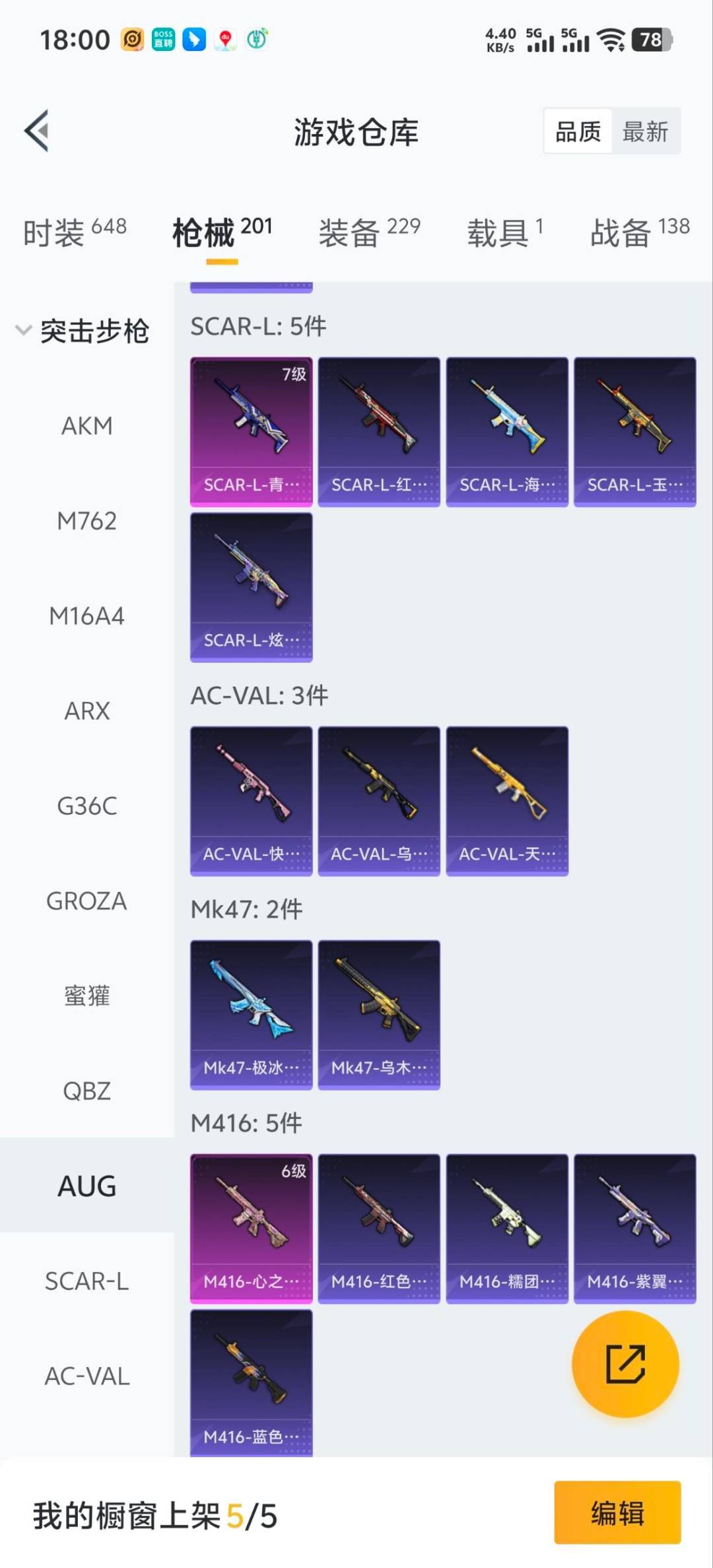
Task: View the M416-紫翼 skin
Action: click(634, 1229)
